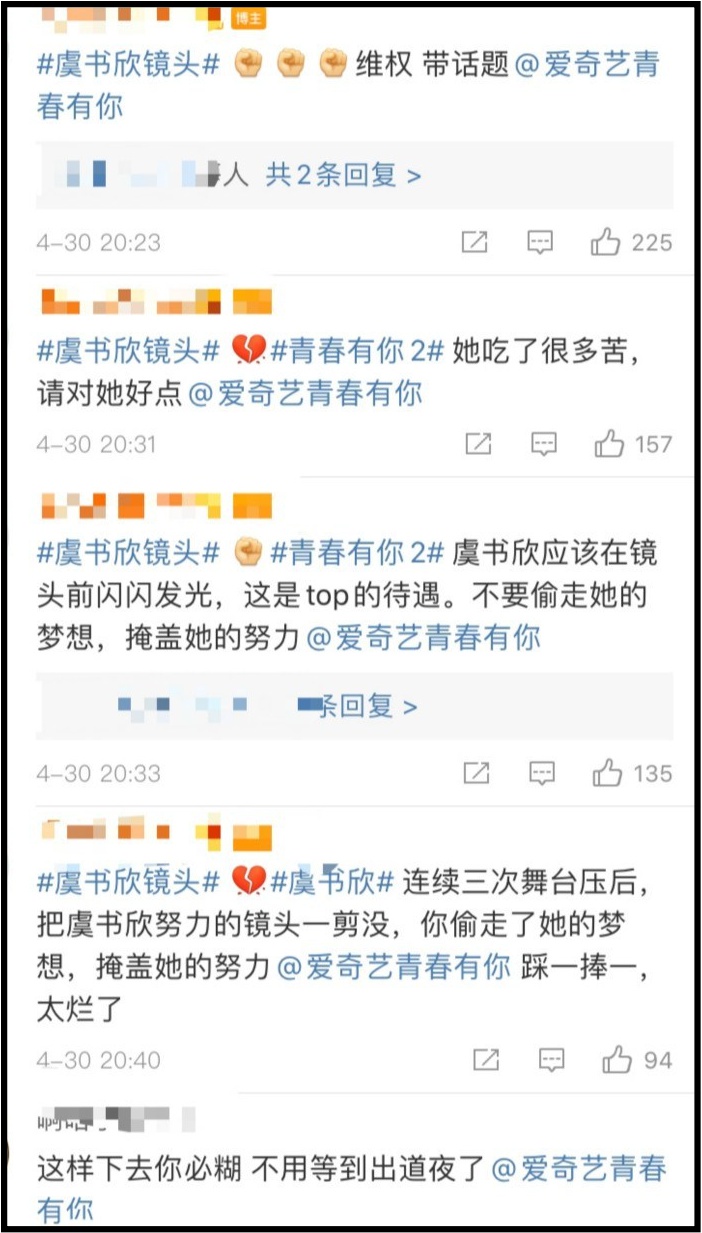This screenshot has width=702, height=1233.
Task: Like the comment with 94 likes
Action: pos(617,1060)
